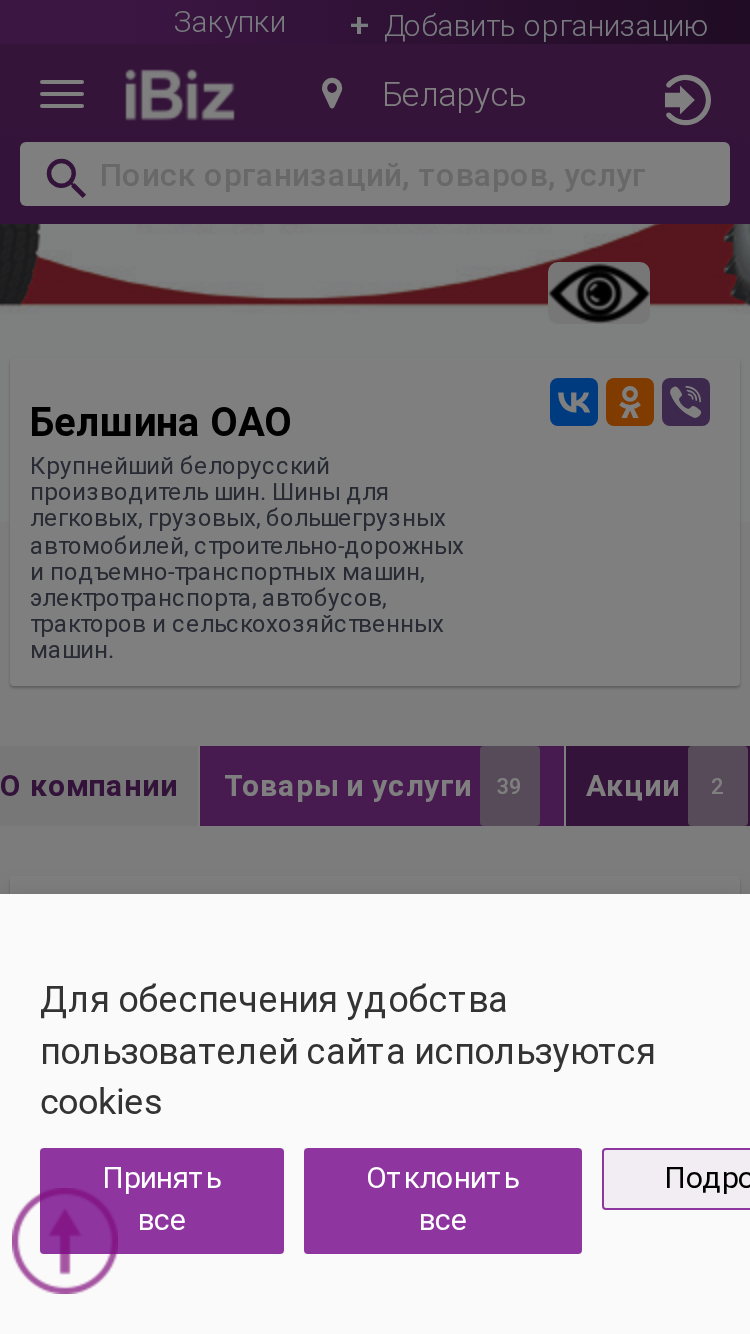Switch to О компании tab
Screen dimensions: 750x1334
[89, 786]
